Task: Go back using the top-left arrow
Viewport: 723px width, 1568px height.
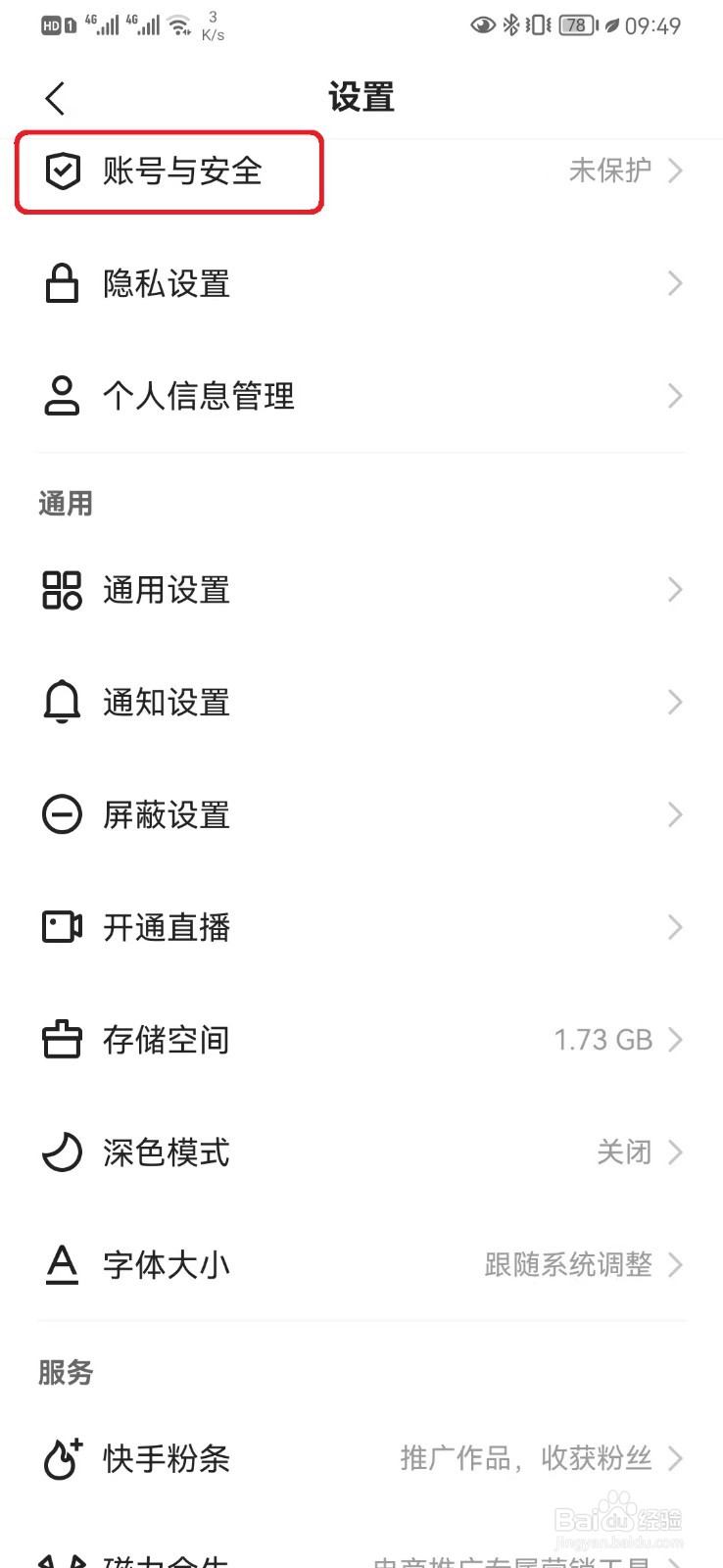Action: [55, 98]
